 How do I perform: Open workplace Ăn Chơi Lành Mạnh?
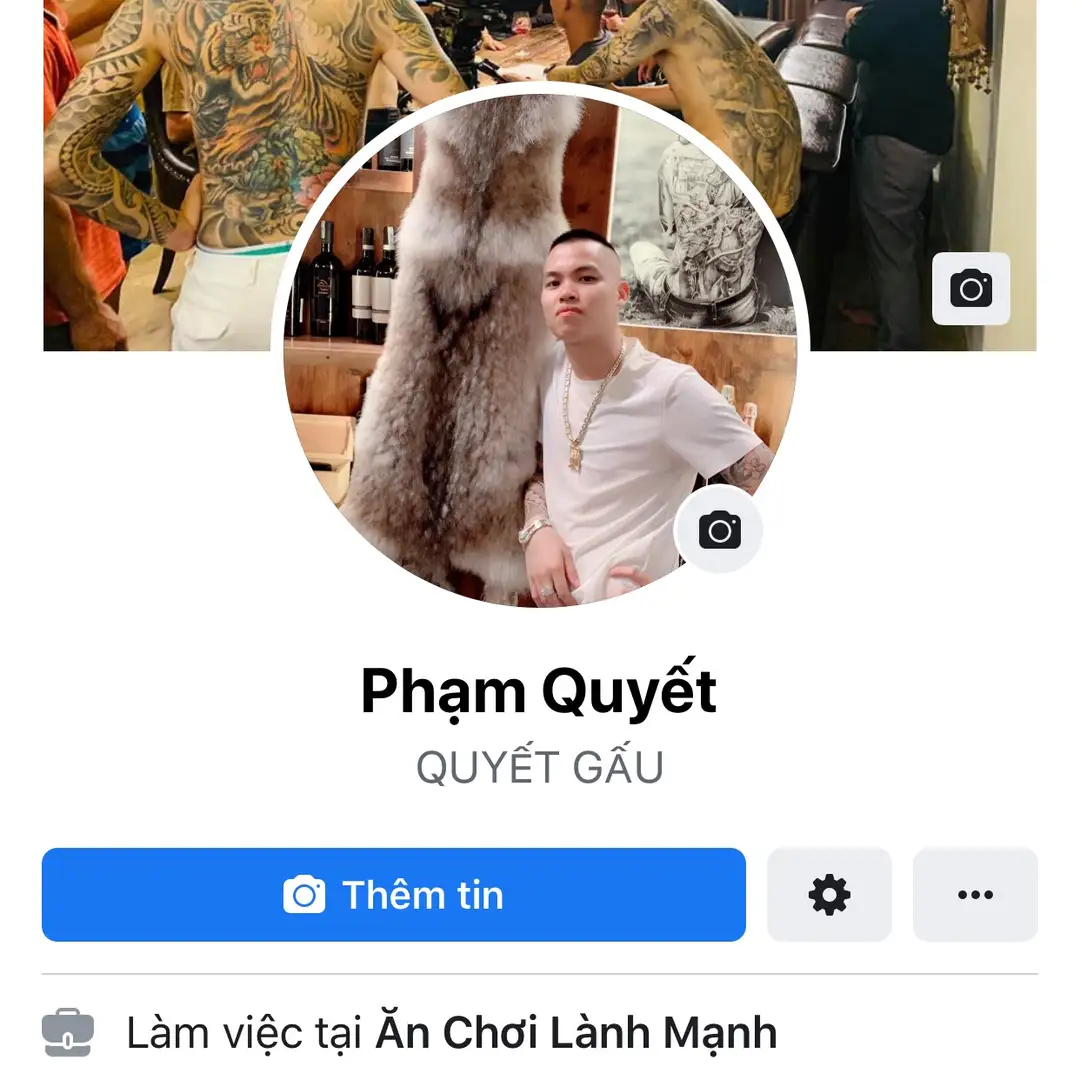point(575,1032)
